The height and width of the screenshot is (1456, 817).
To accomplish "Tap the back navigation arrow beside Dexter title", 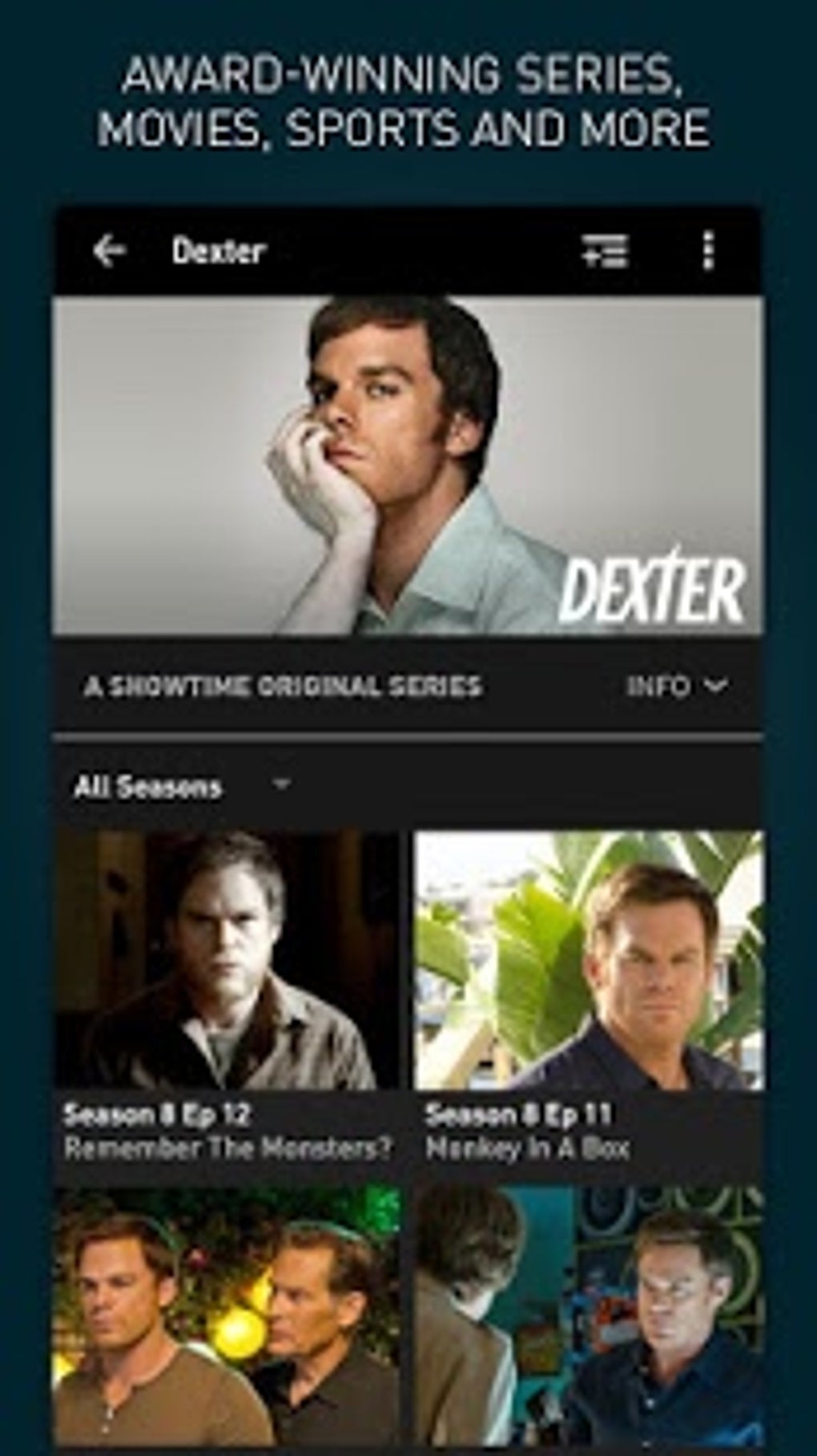I will click(x=108, y=251).
